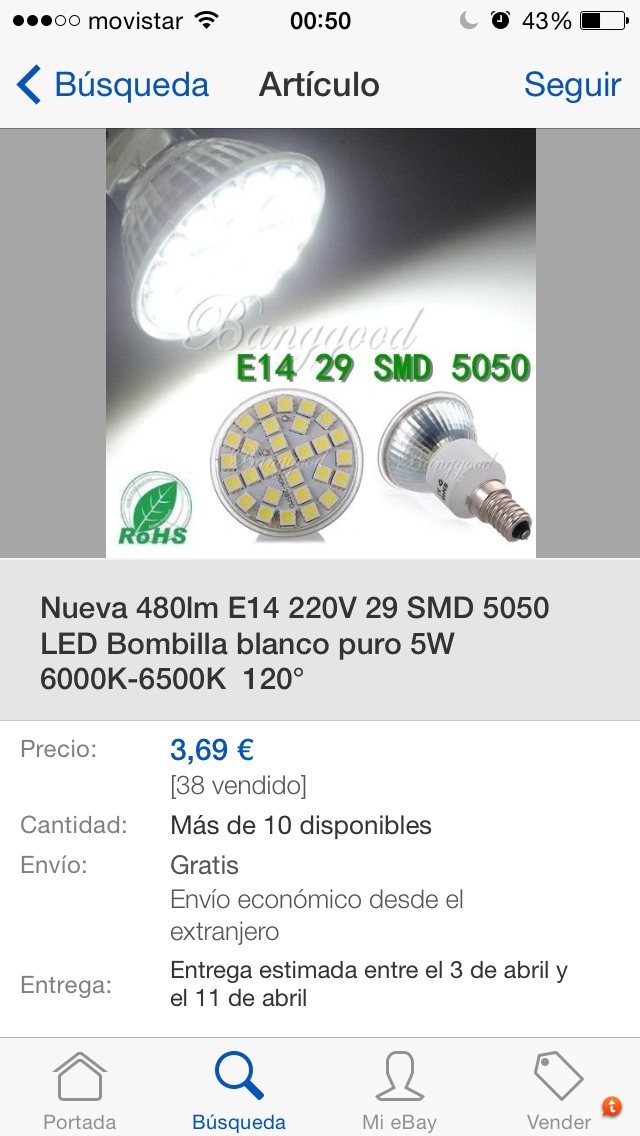
Task: Tap Seguir to follow this item
Action: pyautogui.click(x=572, y=85)
